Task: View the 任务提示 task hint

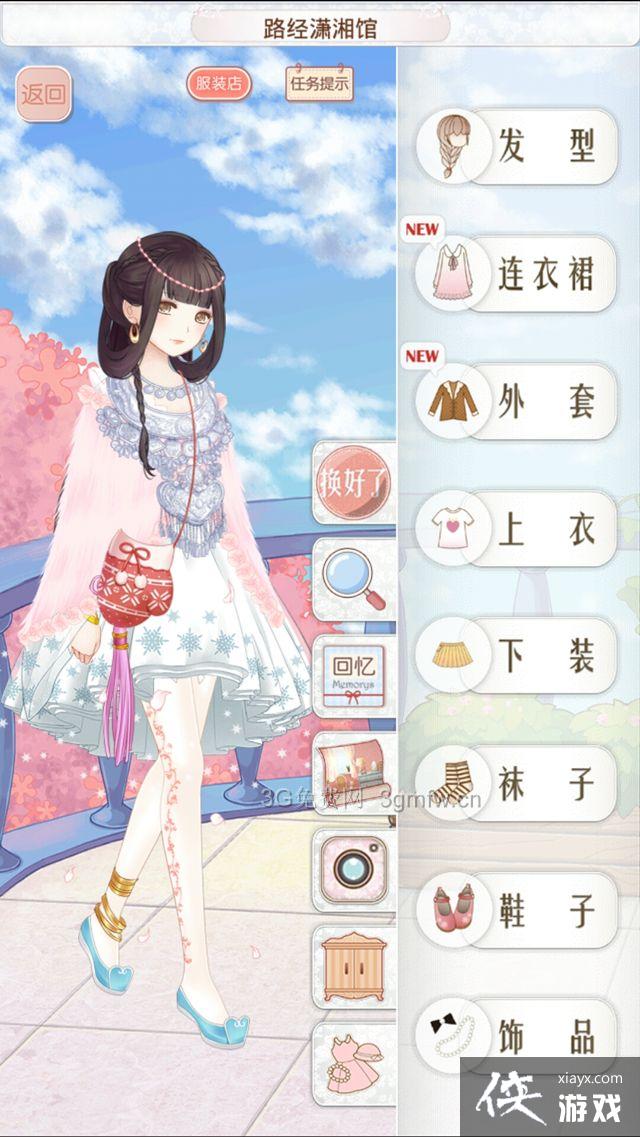Action: click(x=319, y=84)
